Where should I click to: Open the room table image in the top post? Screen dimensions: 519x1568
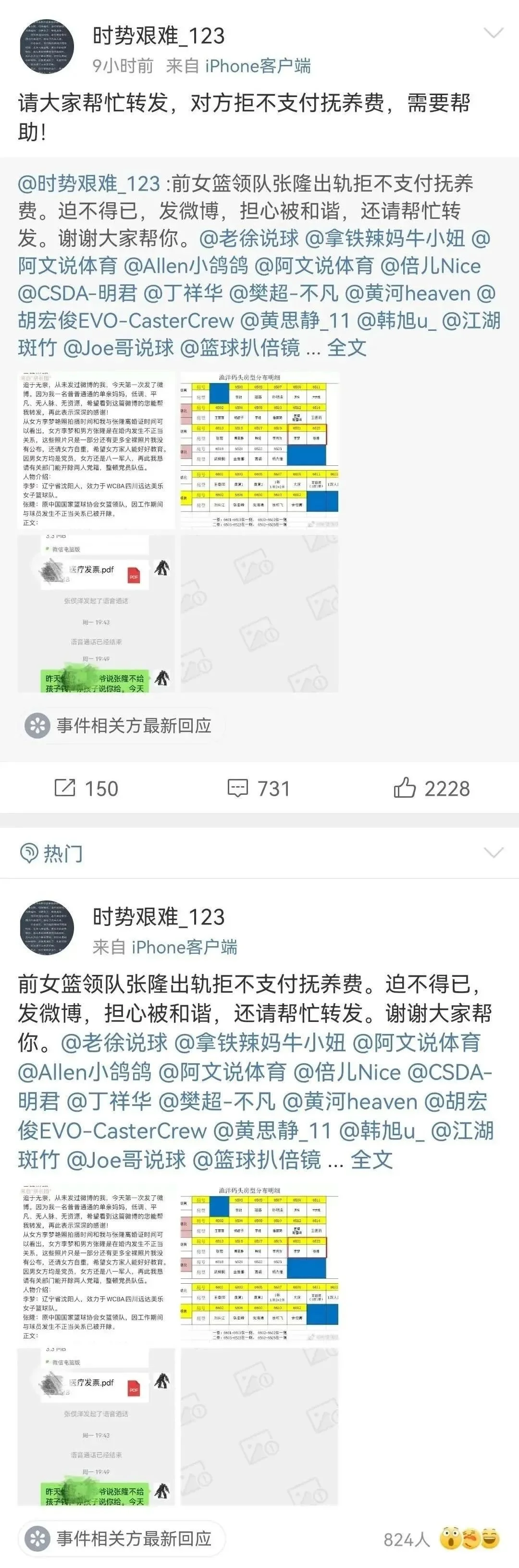click(259, 450)
